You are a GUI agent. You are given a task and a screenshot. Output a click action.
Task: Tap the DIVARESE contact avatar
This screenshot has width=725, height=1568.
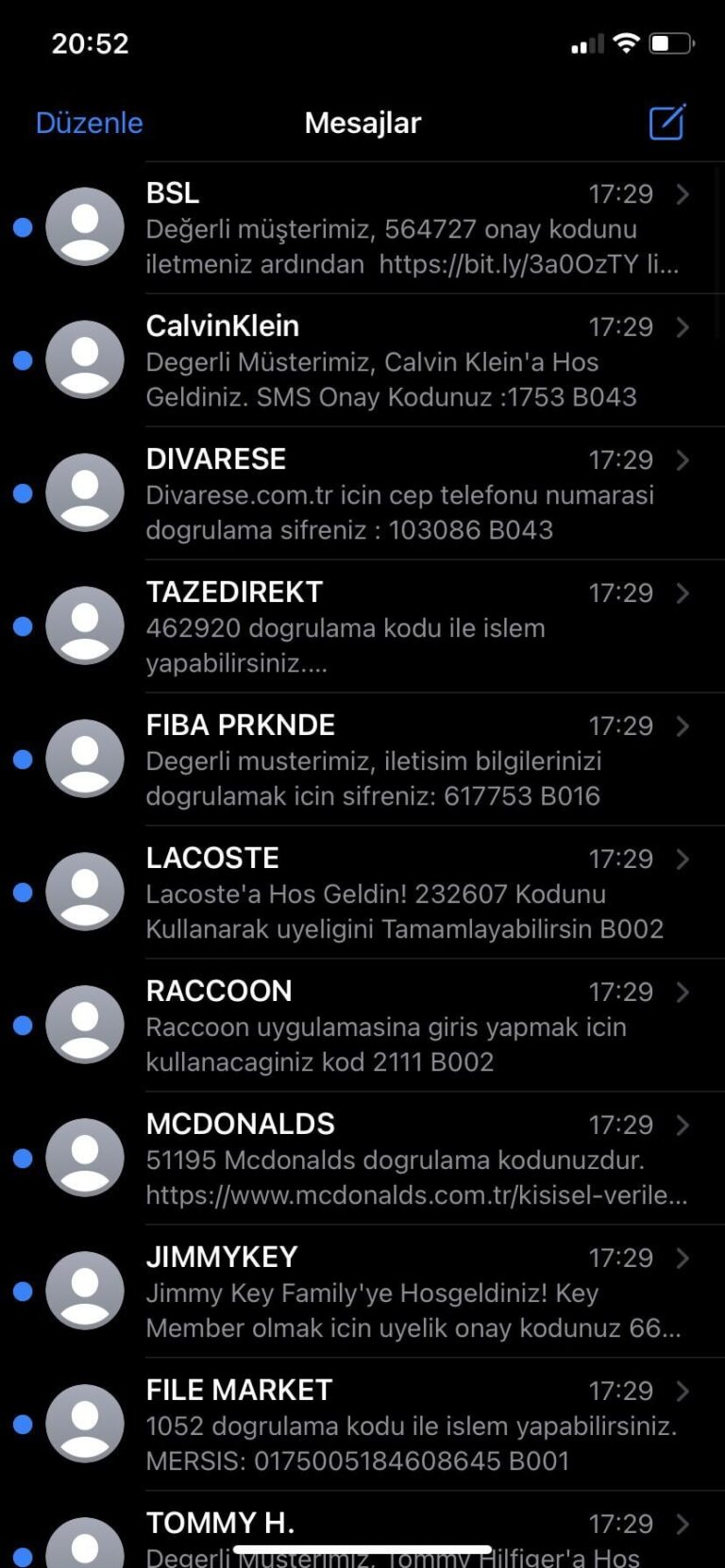coord(84,492)
